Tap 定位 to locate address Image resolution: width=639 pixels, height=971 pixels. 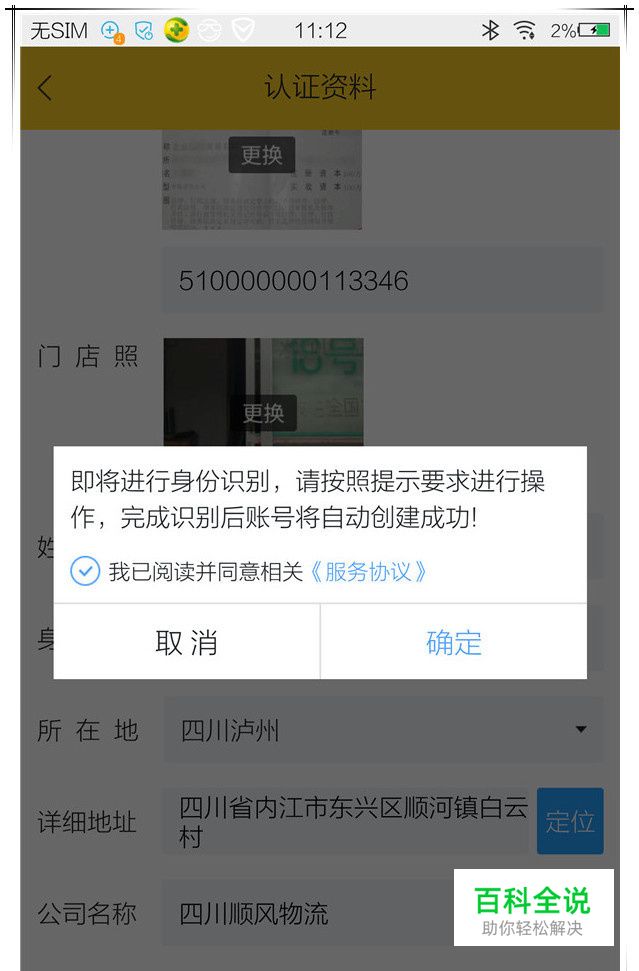click(569, 822)
